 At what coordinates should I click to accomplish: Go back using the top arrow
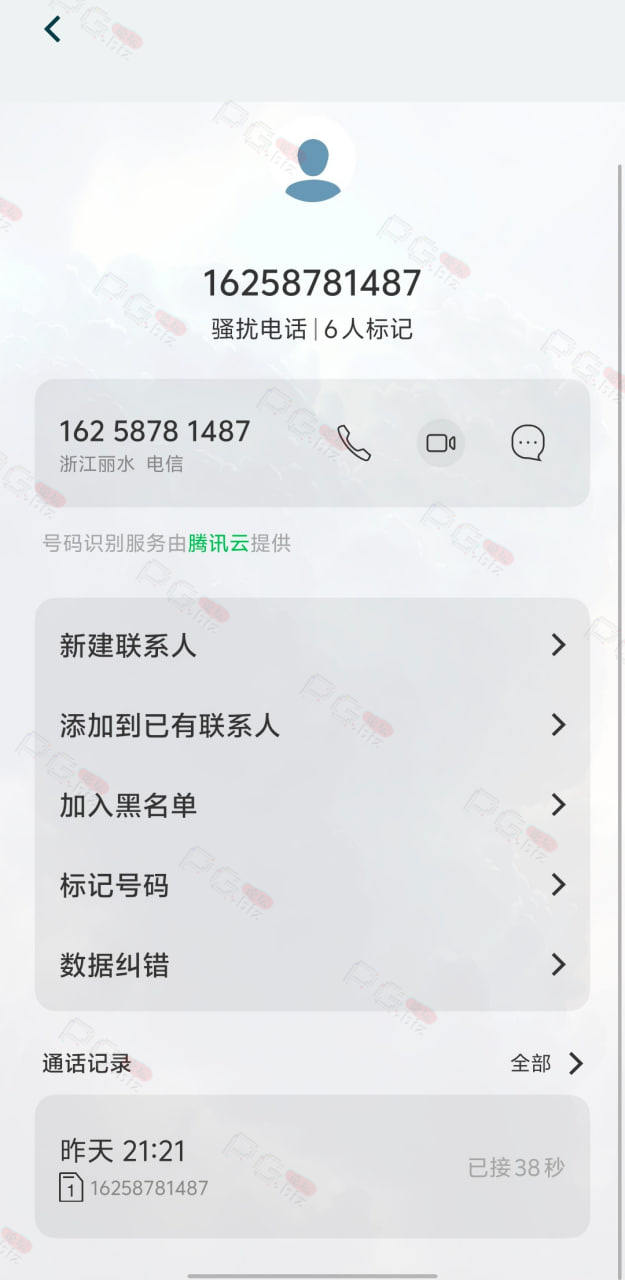52,29
